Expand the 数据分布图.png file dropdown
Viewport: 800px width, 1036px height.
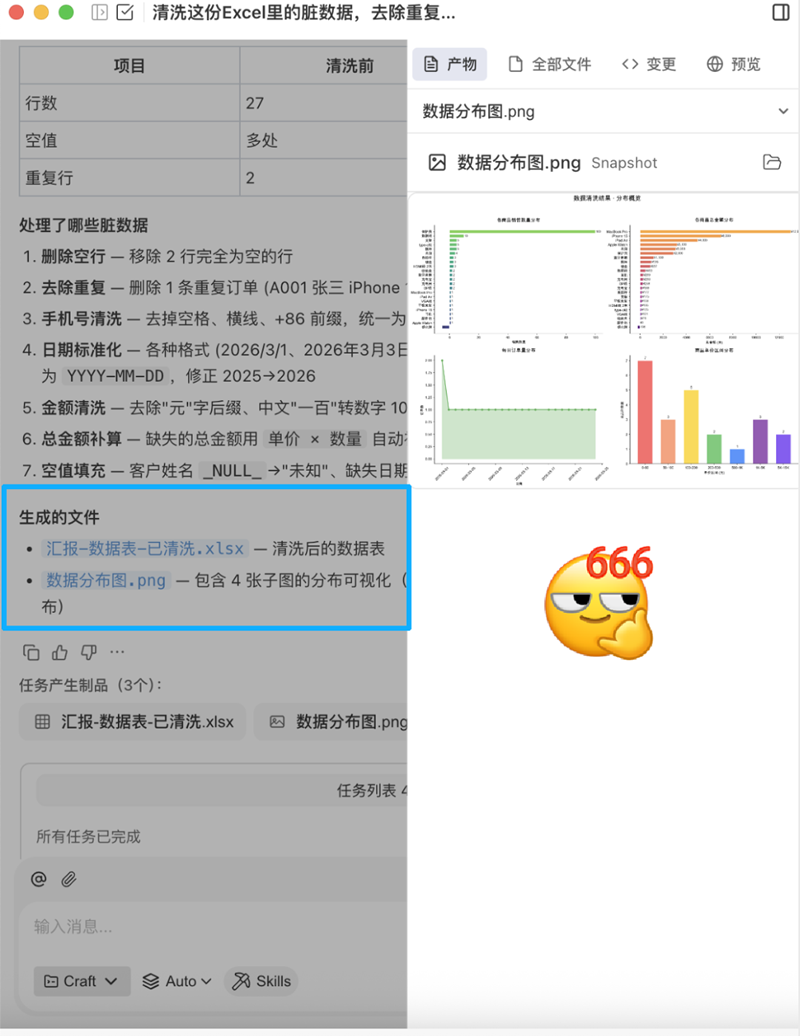(x=783, y=111)
